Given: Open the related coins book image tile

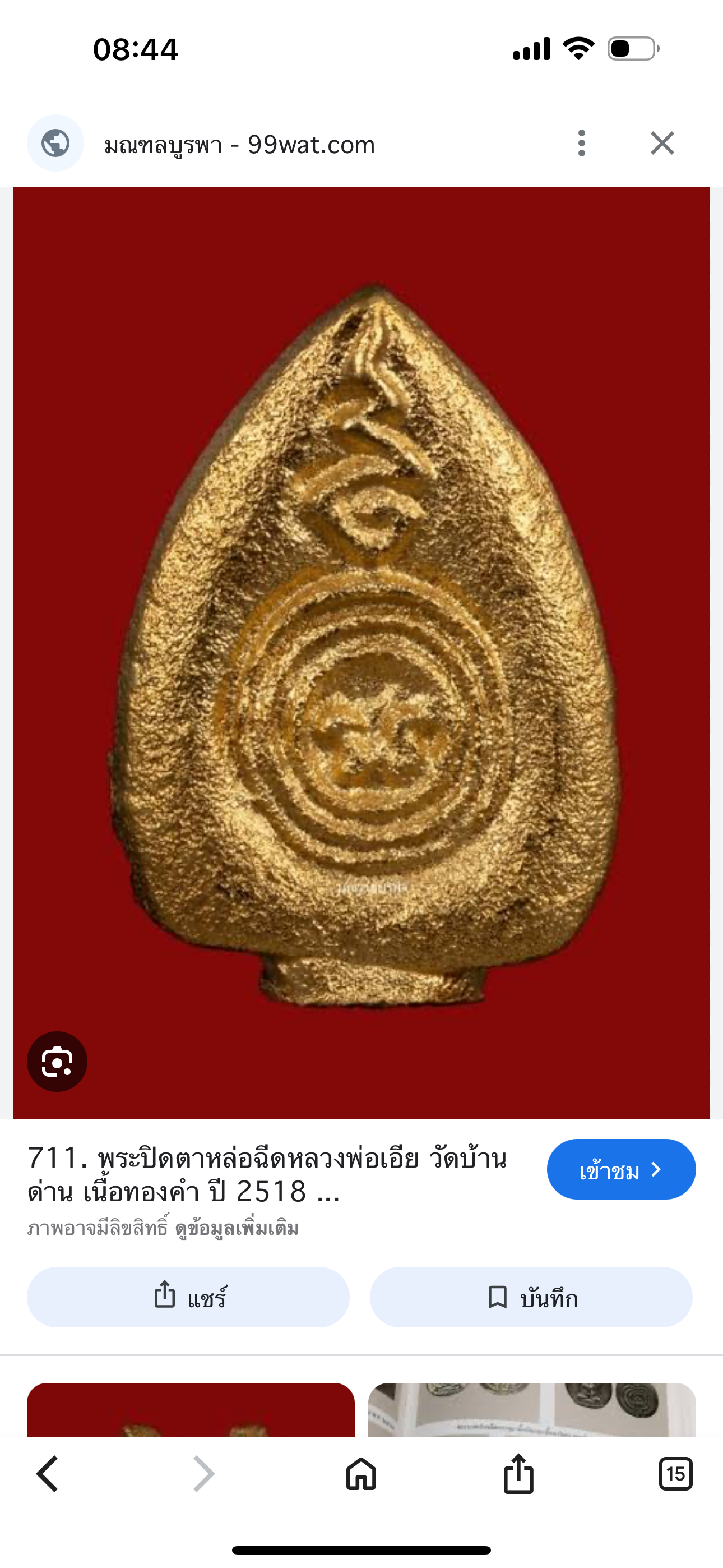Looking at the screenshot, I should coord(531,1410).
